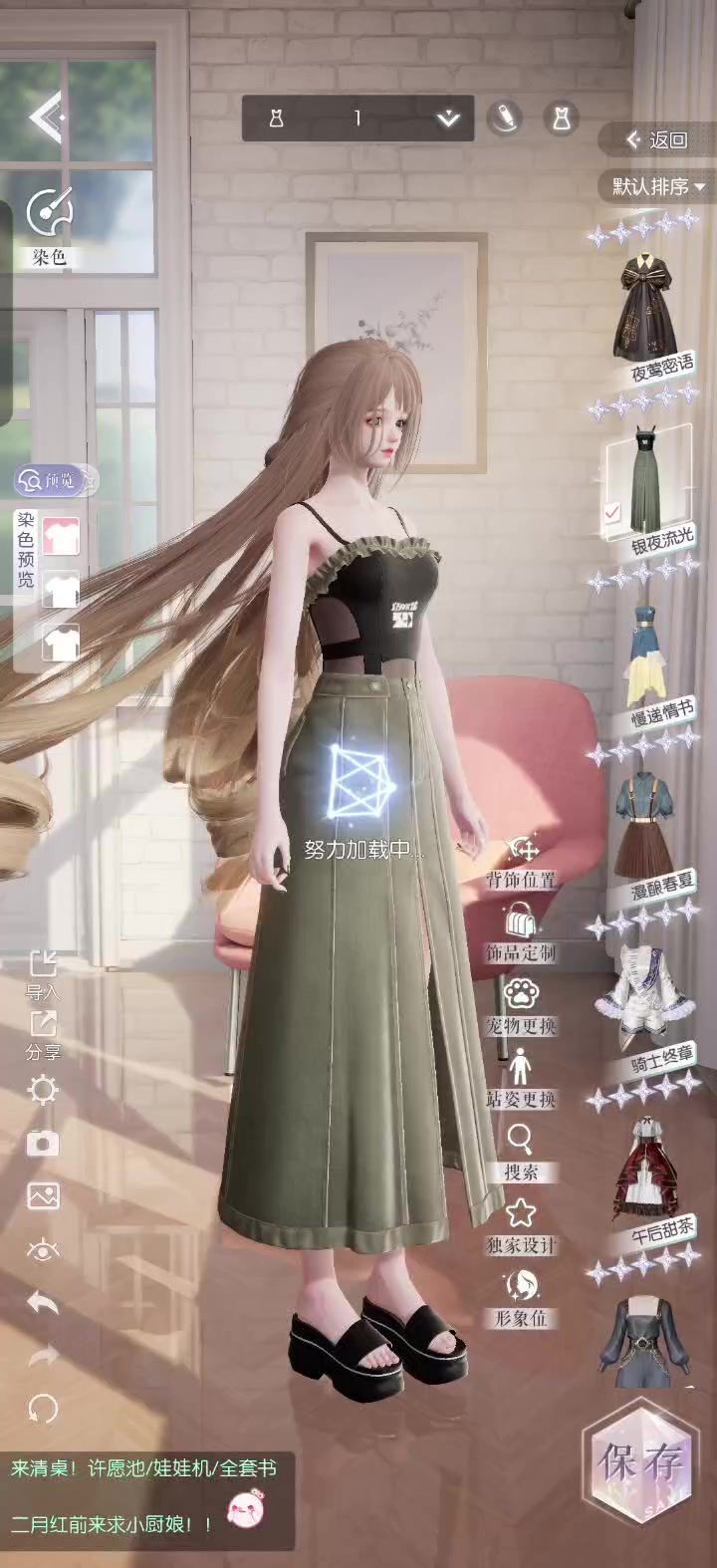The image size is (717, 1568).
Task: Open the 默认排序 sort dropdown
Action: point(658,186)
